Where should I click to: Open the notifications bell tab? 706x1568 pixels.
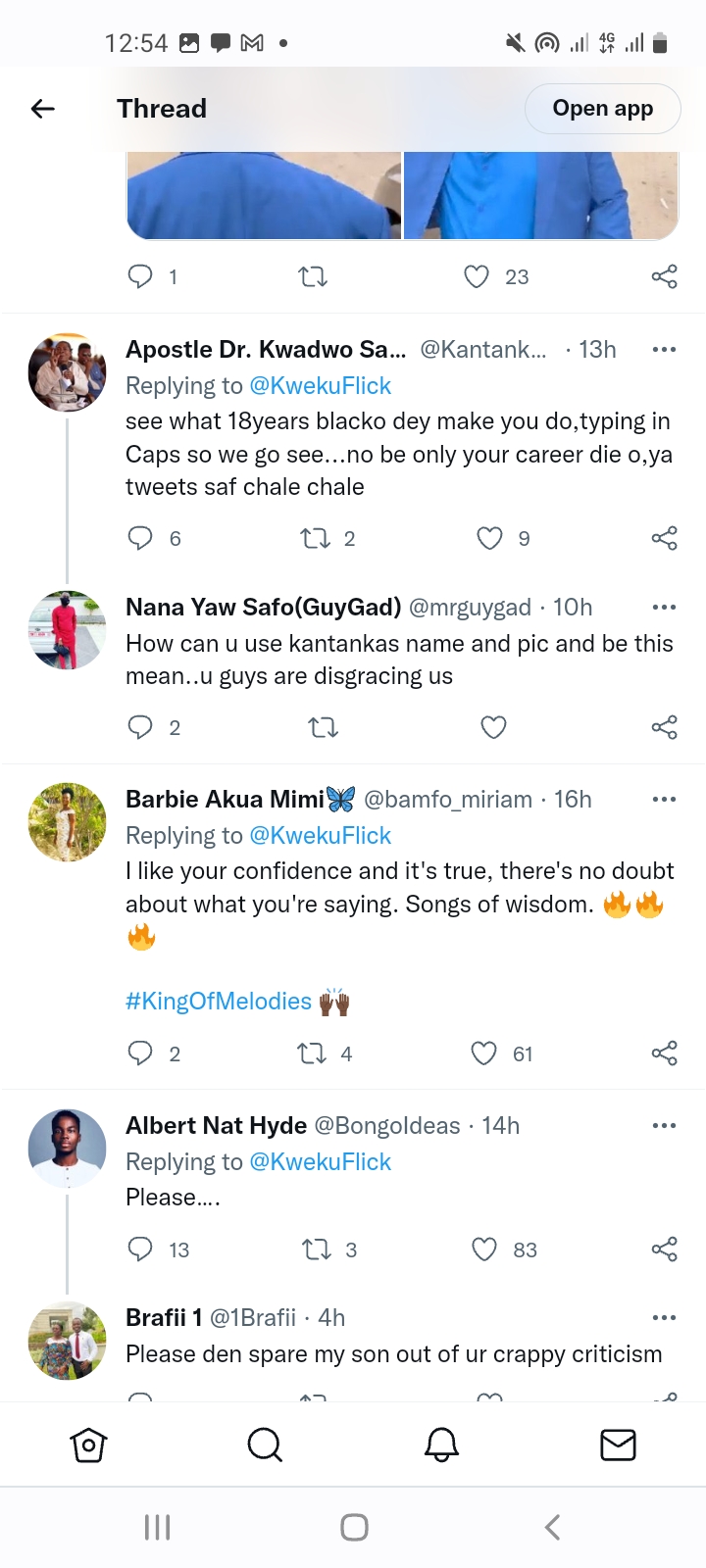441,1445
